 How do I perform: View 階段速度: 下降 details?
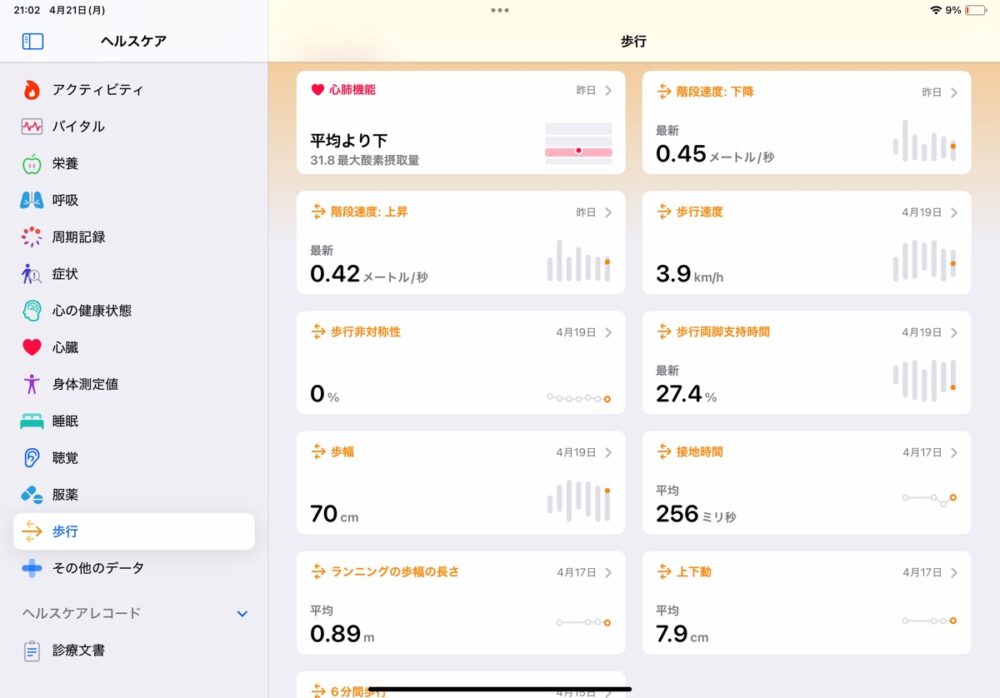tap(806, 122)
